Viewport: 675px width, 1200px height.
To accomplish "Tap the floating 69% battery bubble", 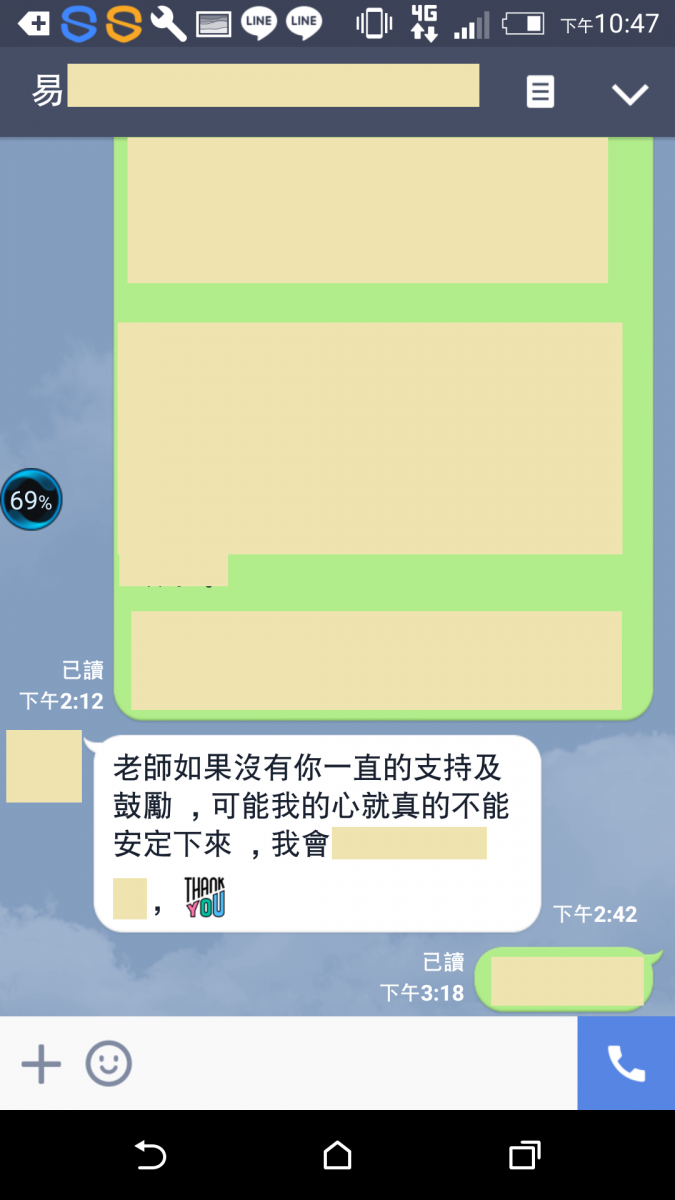I will [x=31, y=500].
